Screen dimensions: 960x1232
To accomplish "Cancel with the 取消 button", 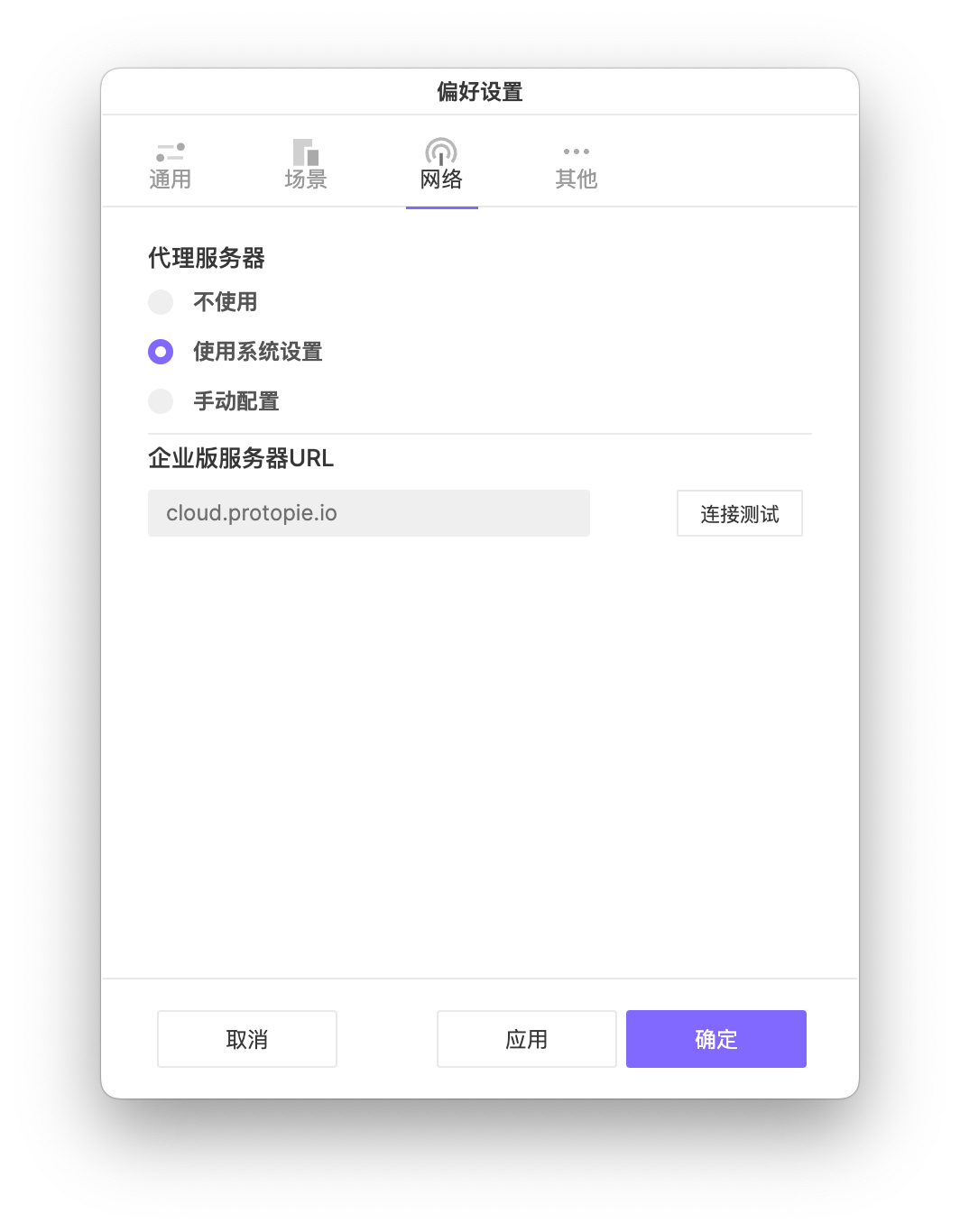I will tap(247, 1039).
